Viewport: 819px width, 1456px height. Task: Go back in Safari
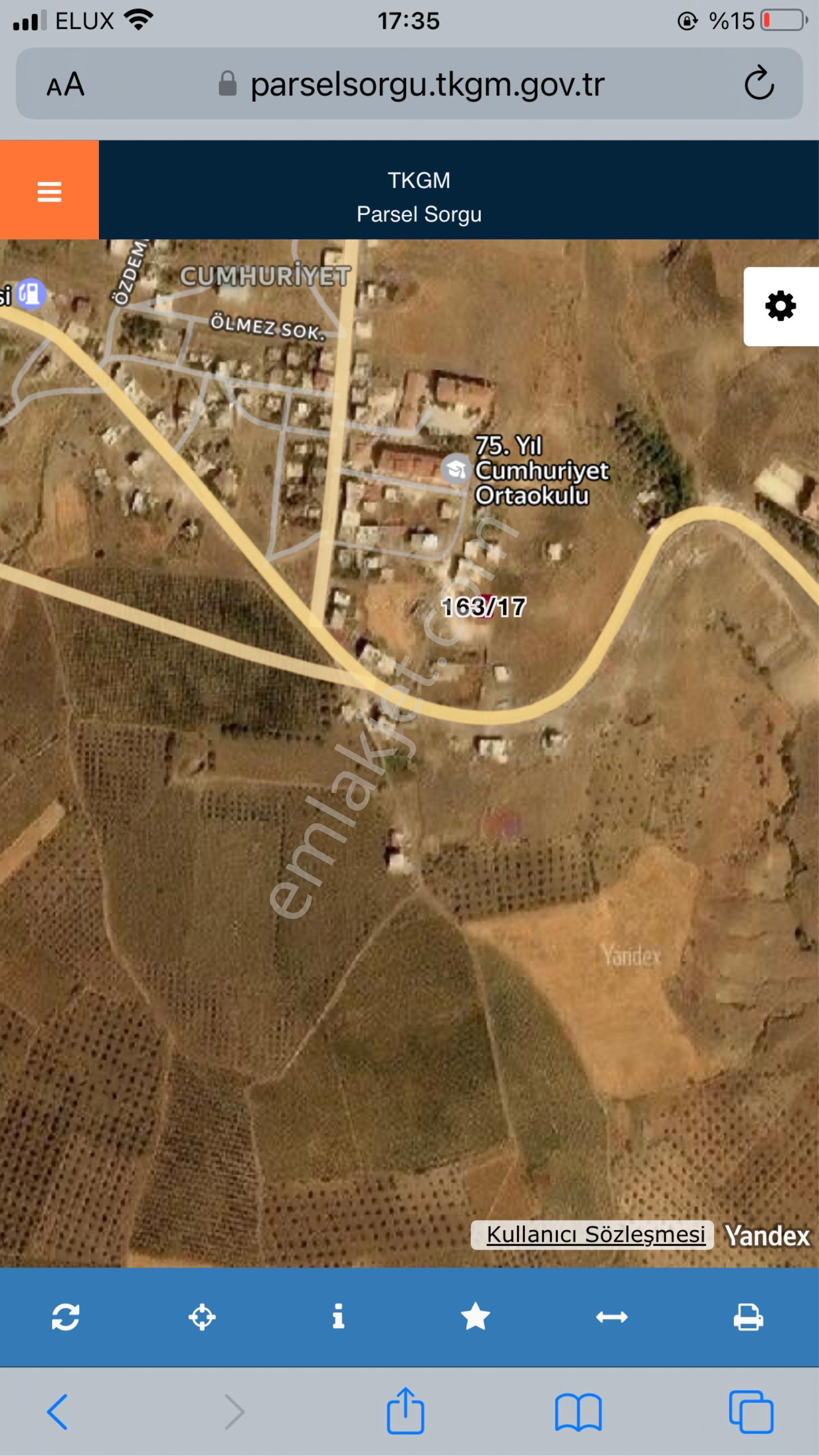pyautogui.click(x=58, y=1411)
